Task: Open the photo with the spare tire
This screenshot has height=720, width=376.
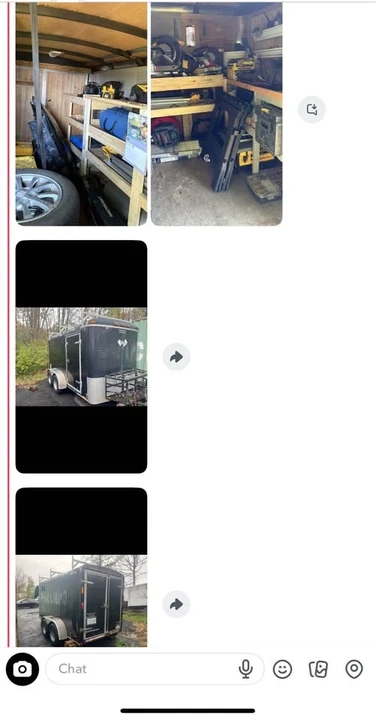Action: coord(81,114)
